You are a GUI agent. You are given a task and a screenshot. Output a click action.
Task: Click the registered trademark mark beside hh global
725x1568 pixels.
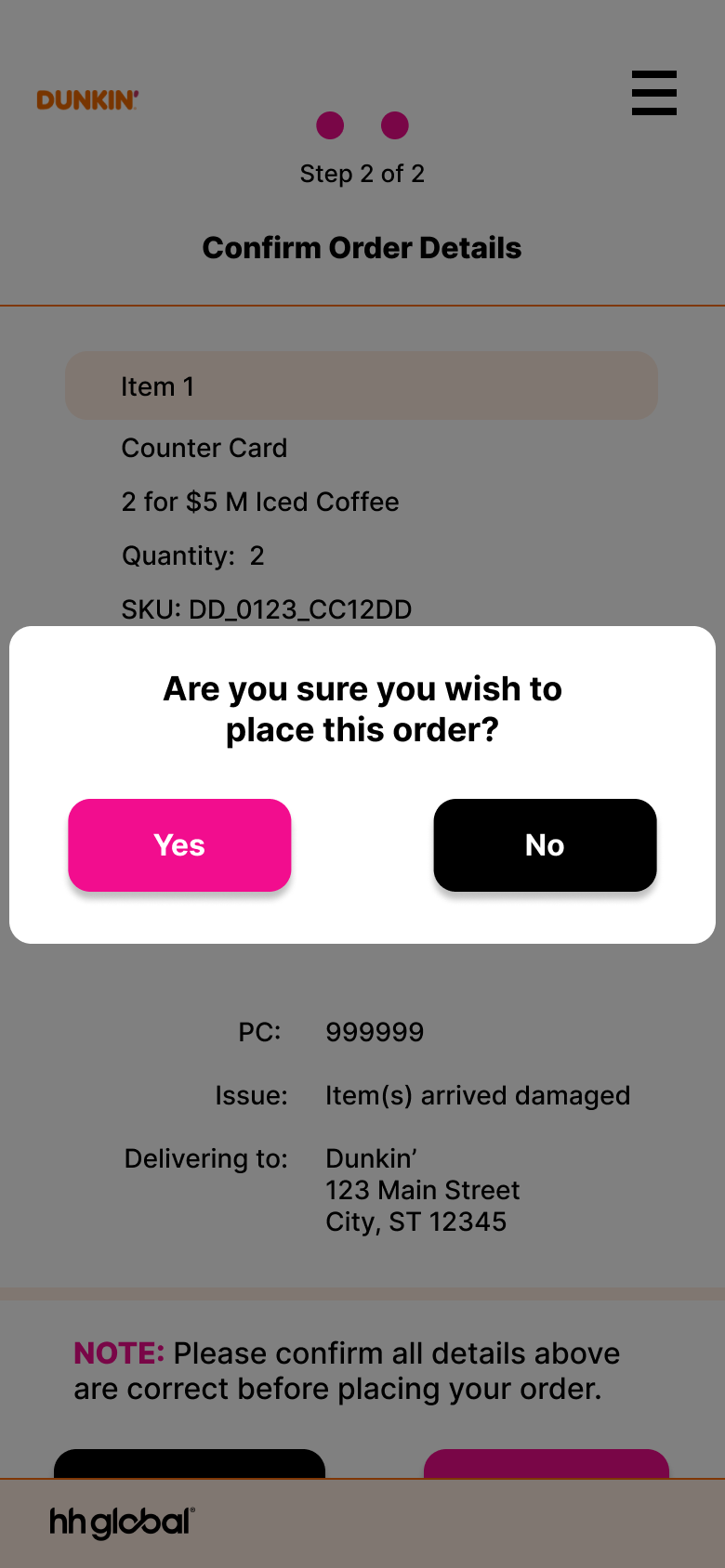(191, 1509)
